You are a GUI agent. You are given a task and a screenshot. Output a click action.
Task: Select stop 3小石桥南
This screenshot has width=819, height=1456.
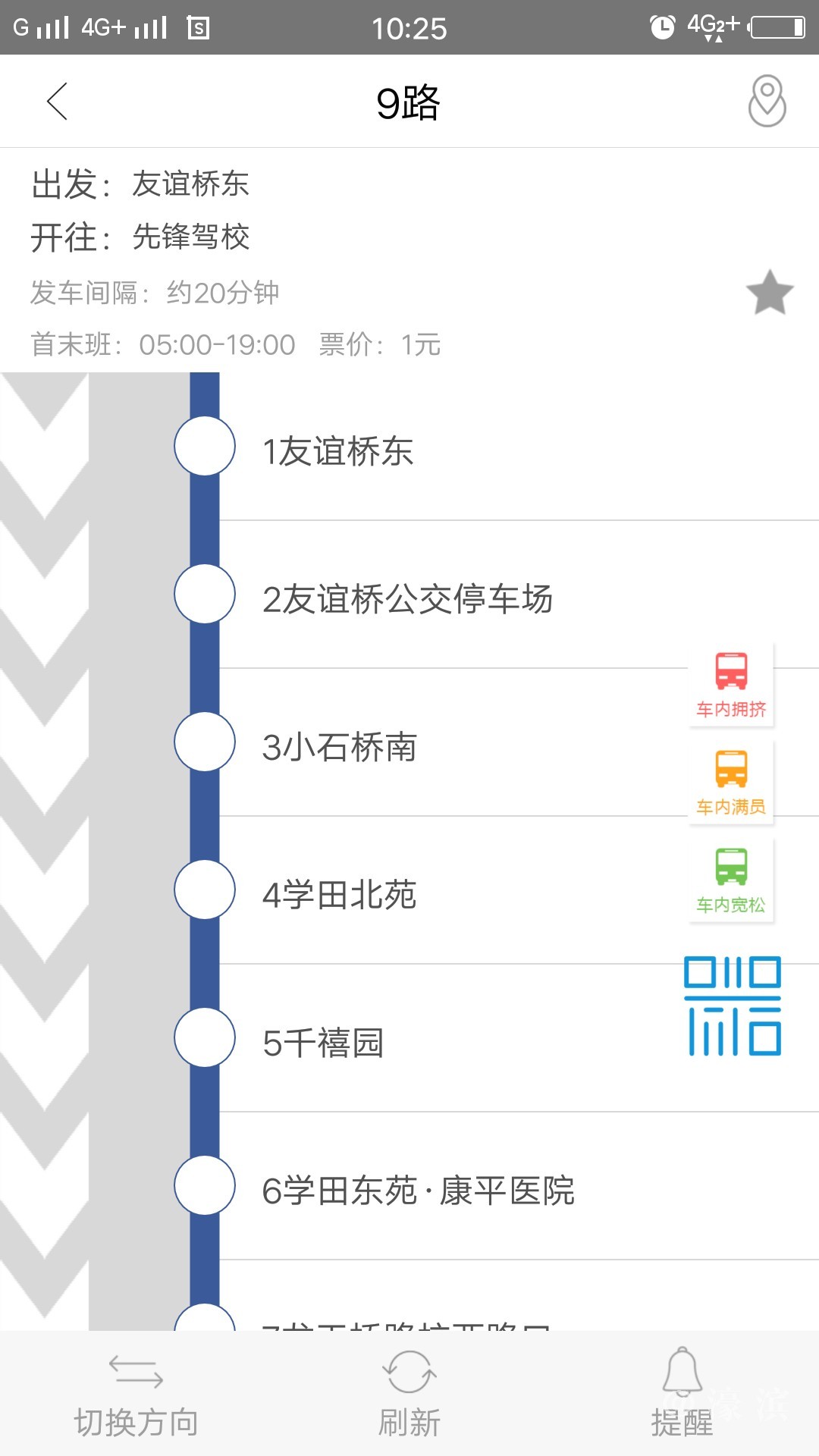pyautogui.click(x=340, y=747)
